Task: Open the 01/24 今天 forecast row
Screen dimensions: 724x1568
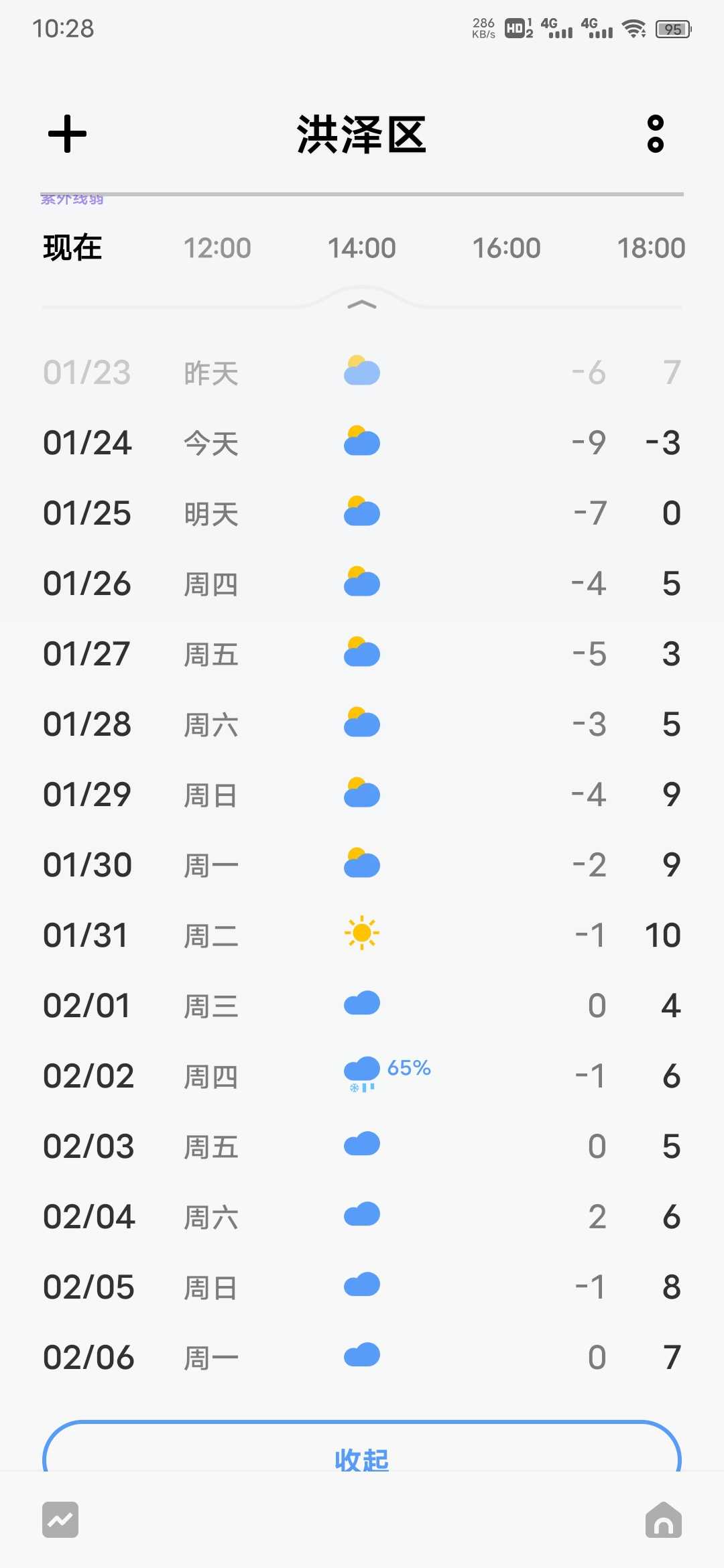Action: (362, 443)
